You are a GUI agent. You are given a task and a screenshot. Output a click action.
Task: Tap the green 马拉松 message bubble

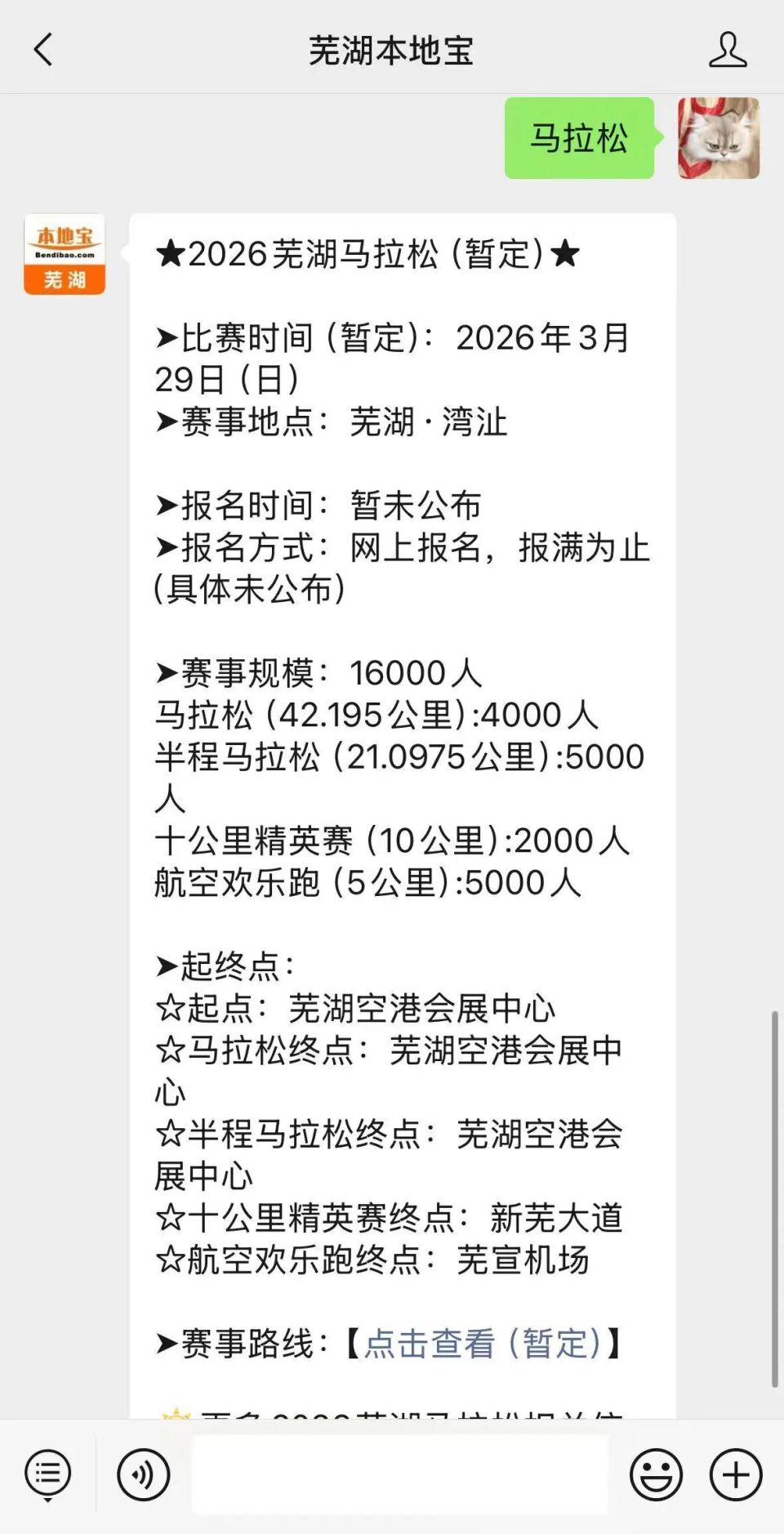(x=580, y=140)
